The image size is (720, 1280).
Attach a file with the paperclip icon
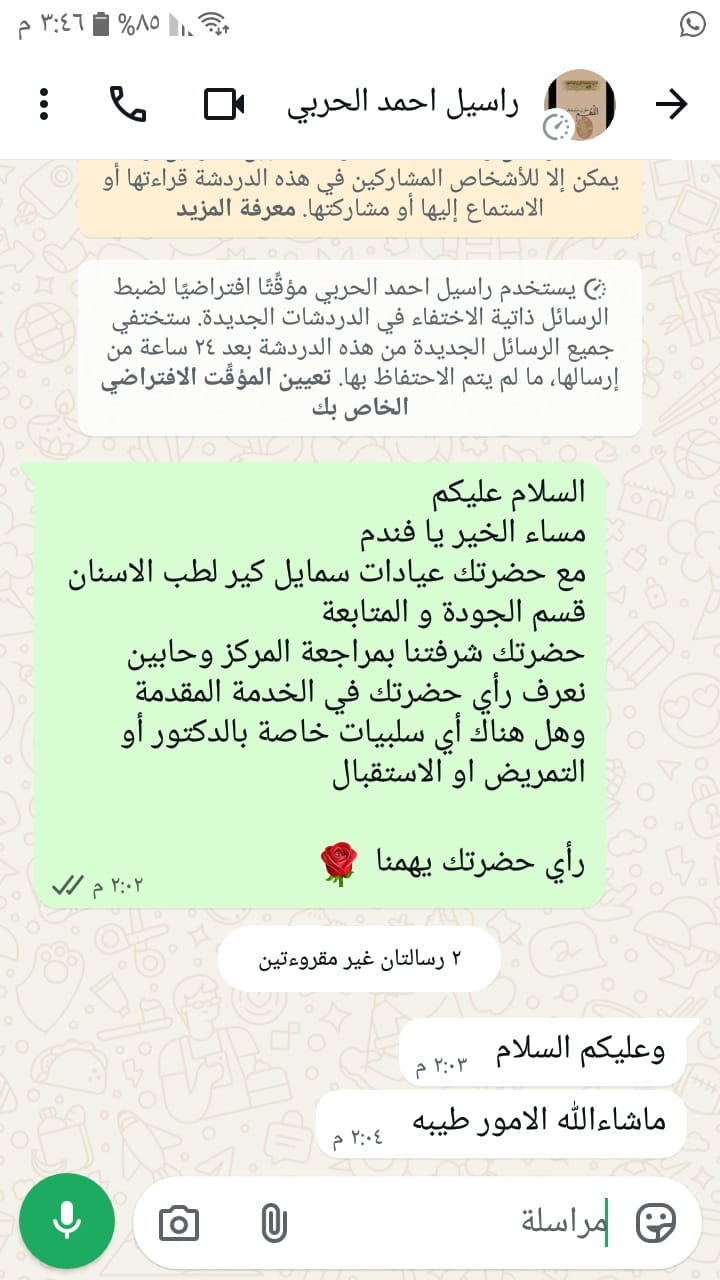[x=273, y=1223]
